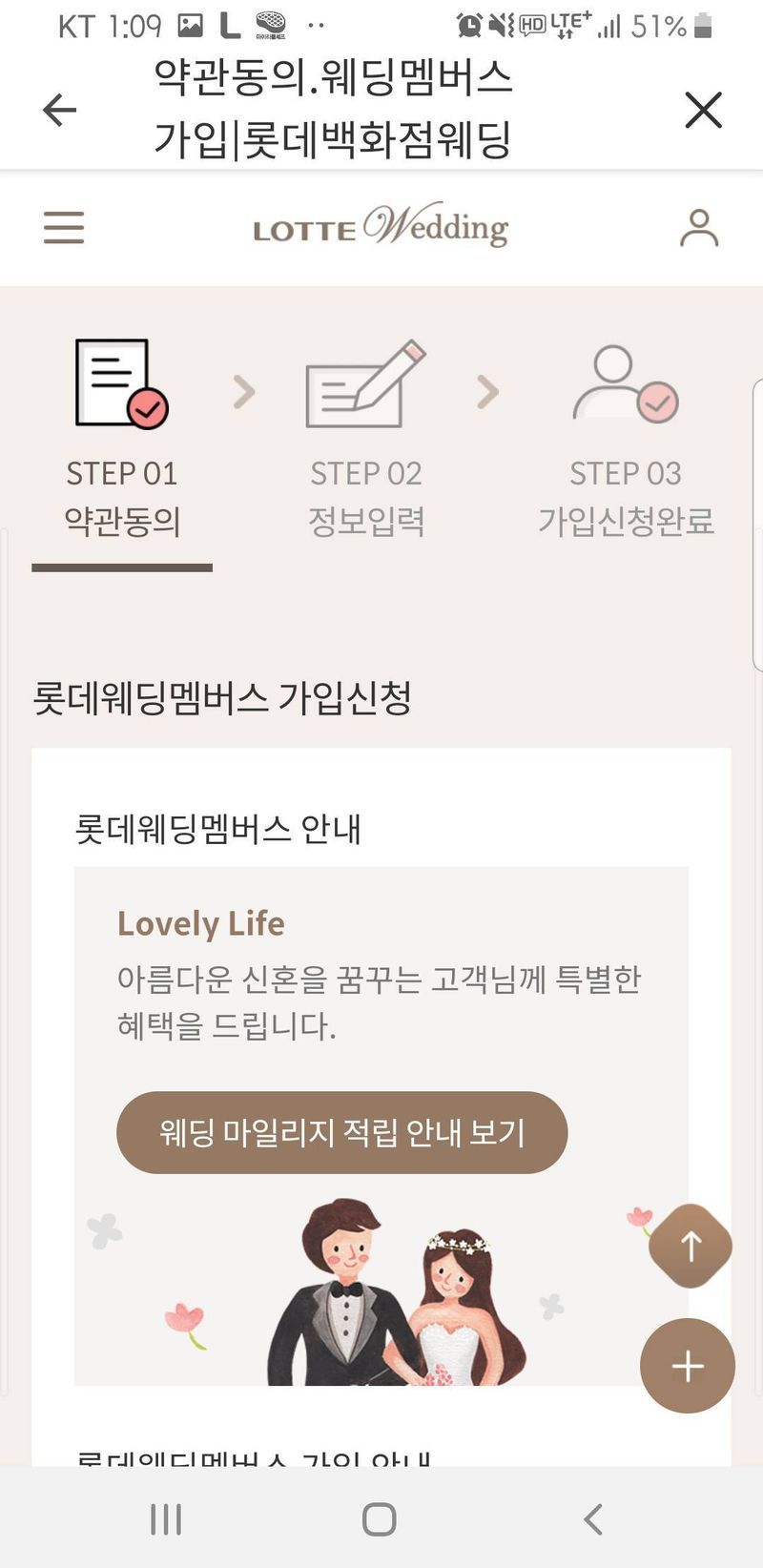
Task: Open 웨딩 마일리지 적립 안내 보기
Action: pos(341,1132)
